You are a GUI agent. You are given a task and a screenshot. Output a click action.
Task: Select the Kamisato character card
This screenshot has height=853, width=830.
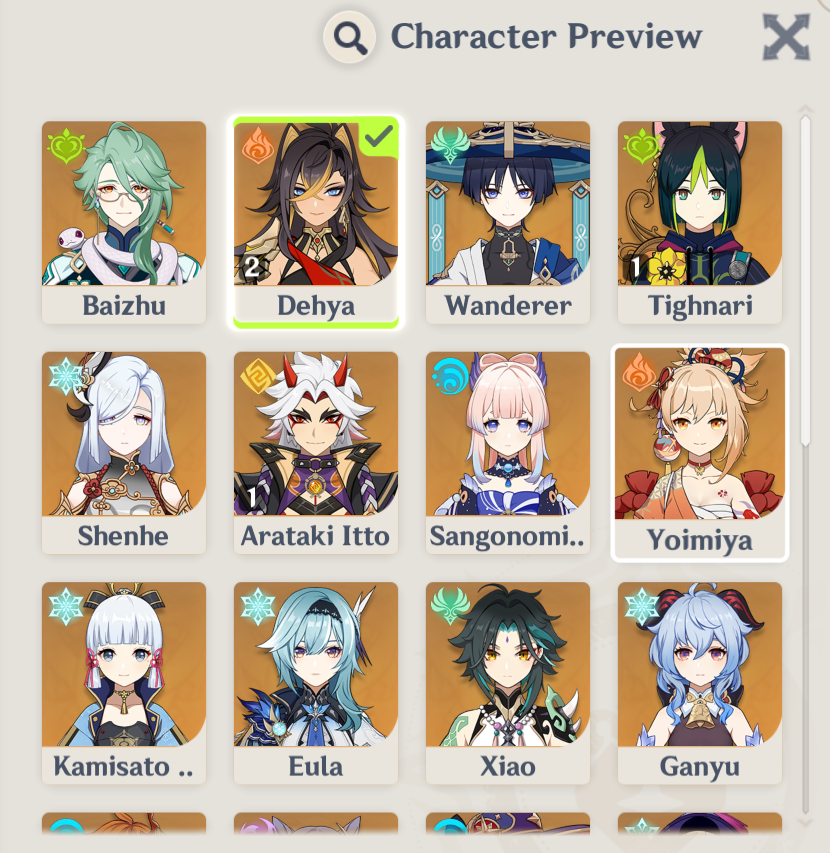click(124, 682)
